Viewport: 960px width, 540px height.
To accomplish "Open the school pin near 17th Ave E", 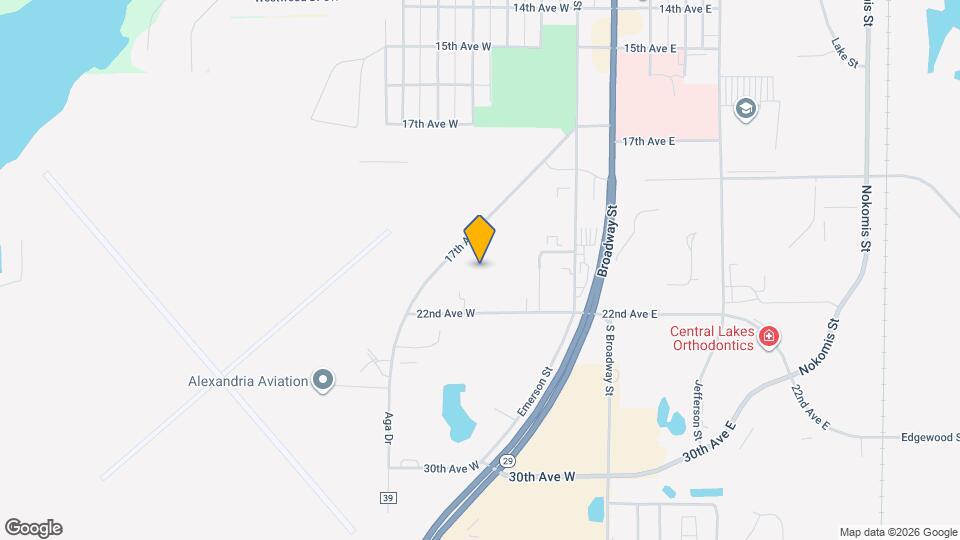I will click(745, 108).
